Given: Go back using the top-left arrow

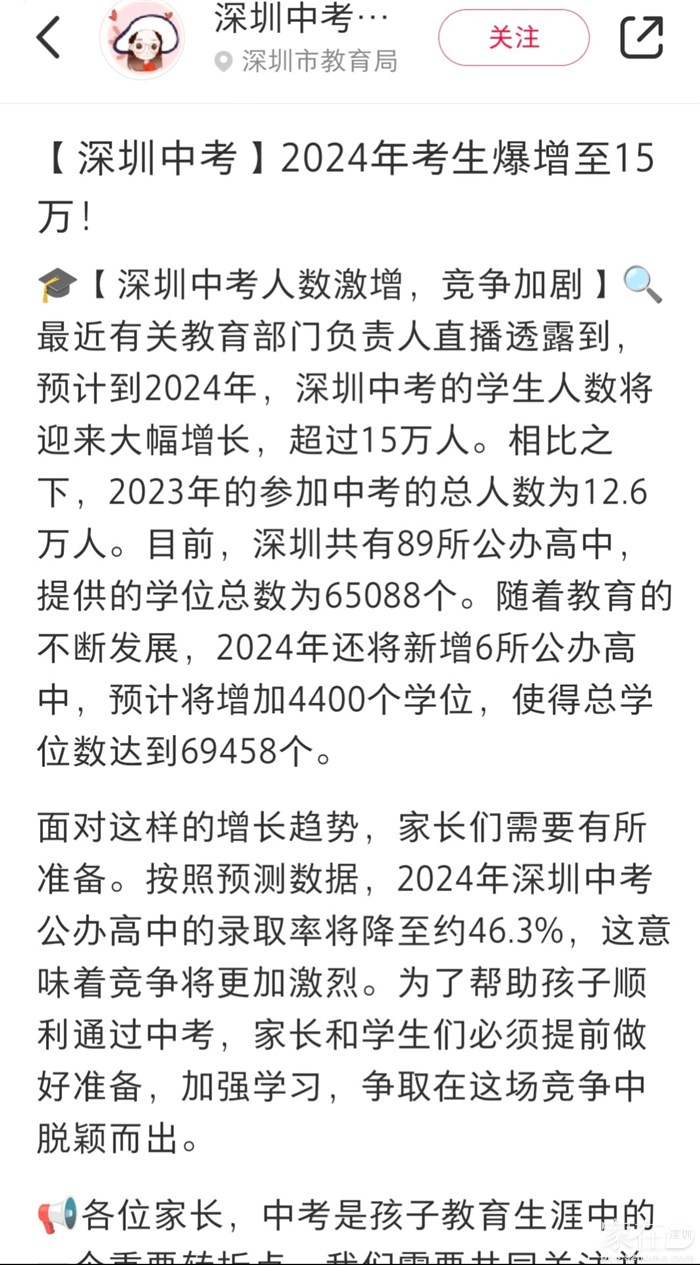Looking at the screenshot, I should point(48,38).
